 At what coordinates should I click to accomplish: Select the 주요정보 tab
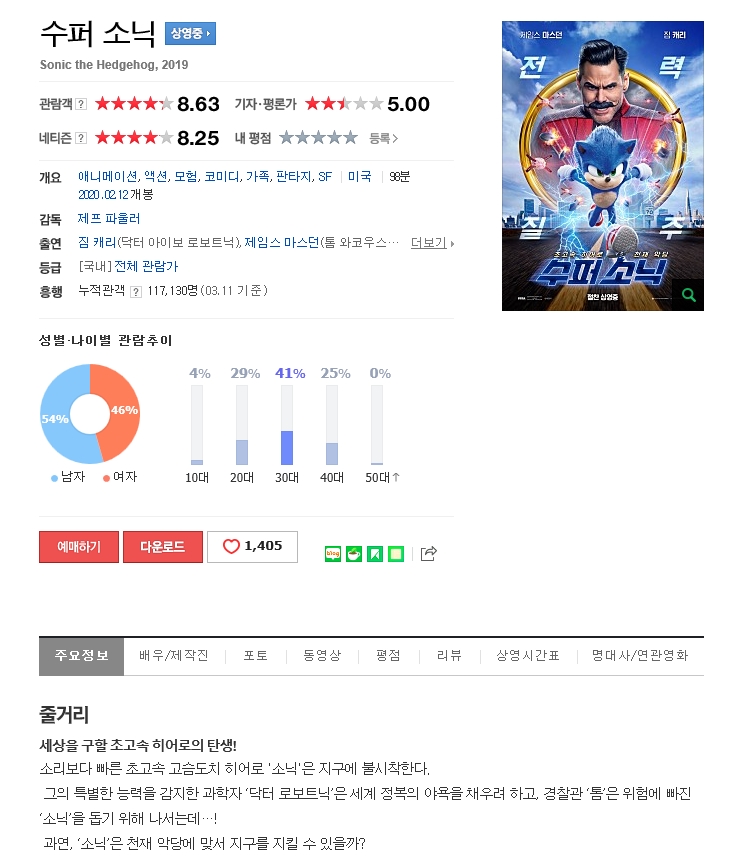point(82,656)
